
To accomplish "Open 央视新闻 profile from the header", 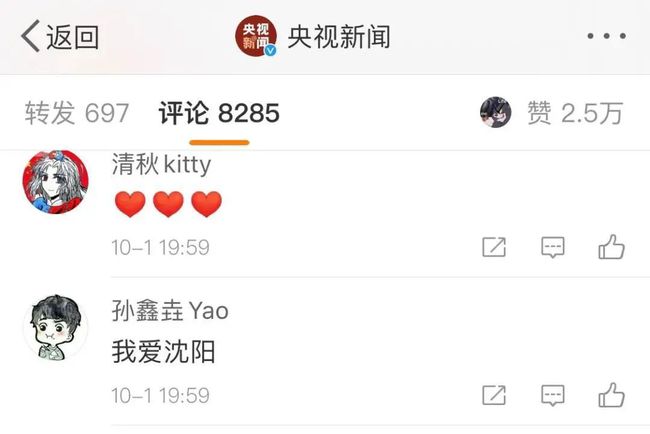I will click(x=314, y=37).
